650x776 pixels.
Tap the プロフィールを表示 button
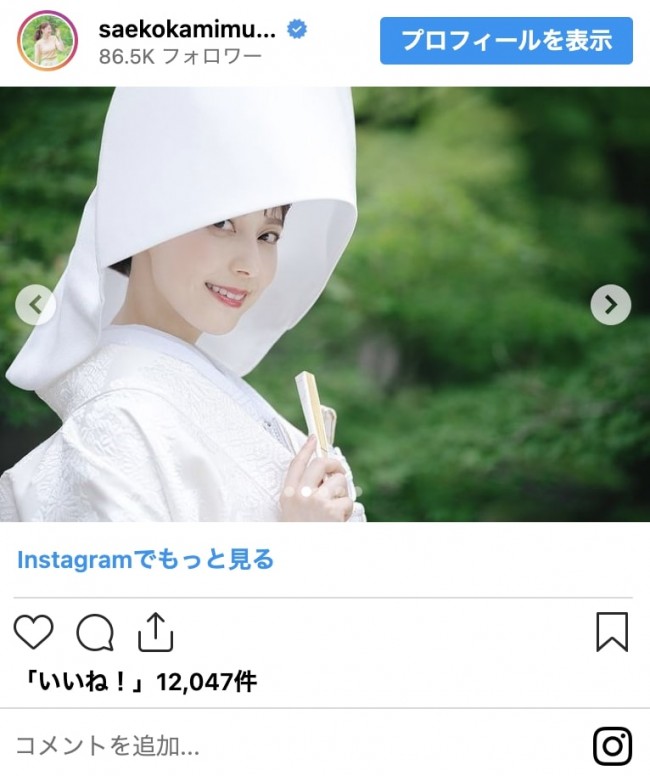click(506, 41)
